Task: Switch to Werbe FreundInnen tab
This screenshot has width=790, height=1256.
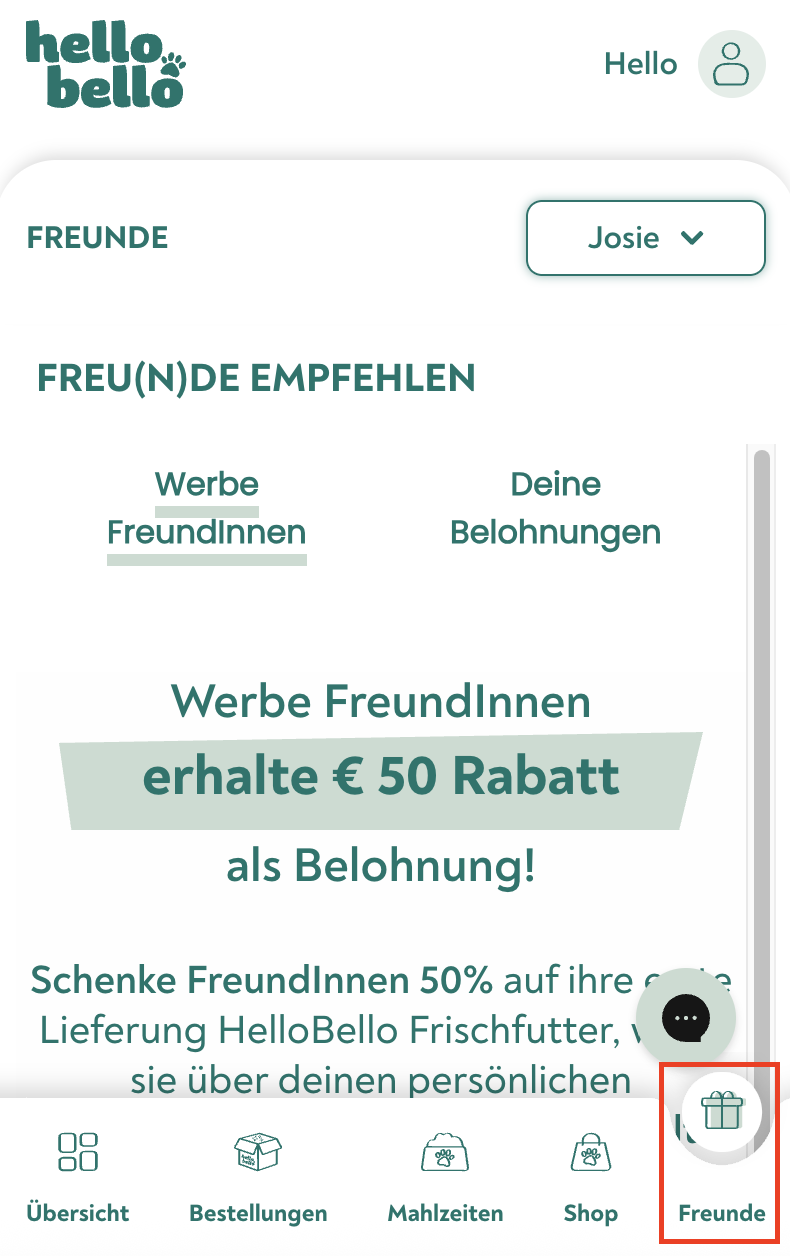Action: 207,509
